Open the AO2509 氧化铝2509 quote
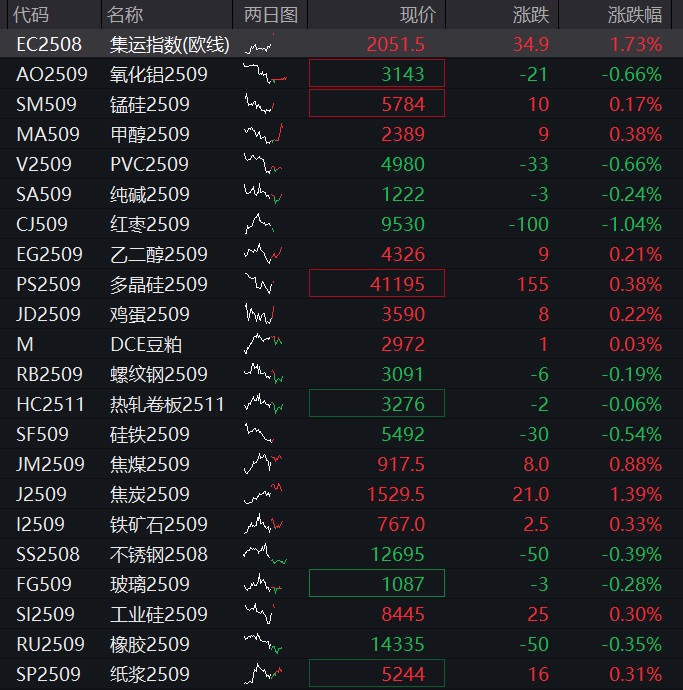The image size is (683, 690). click(x=342, y=74)
